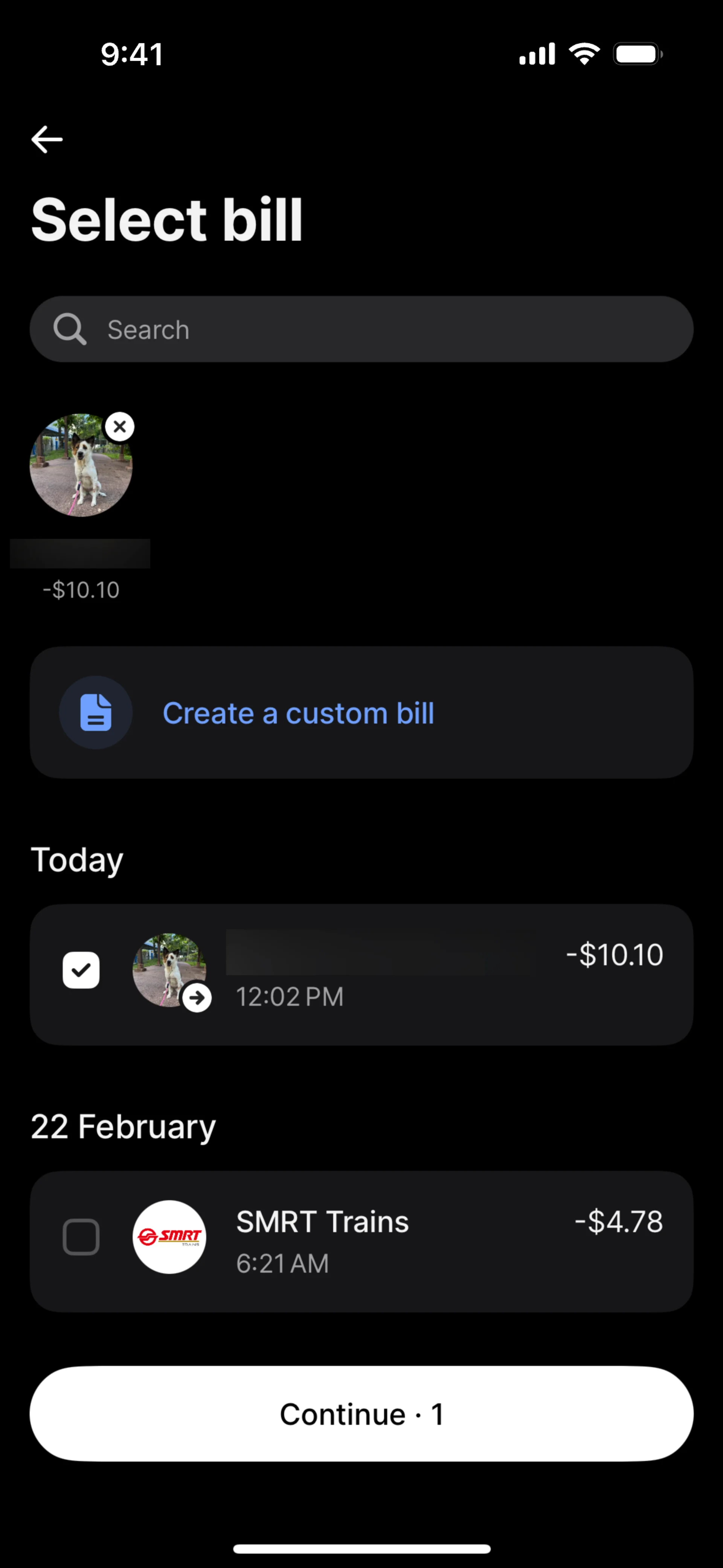The image size is (723, 1568).
Task: Create a custom bill
Action: (361, 712)
